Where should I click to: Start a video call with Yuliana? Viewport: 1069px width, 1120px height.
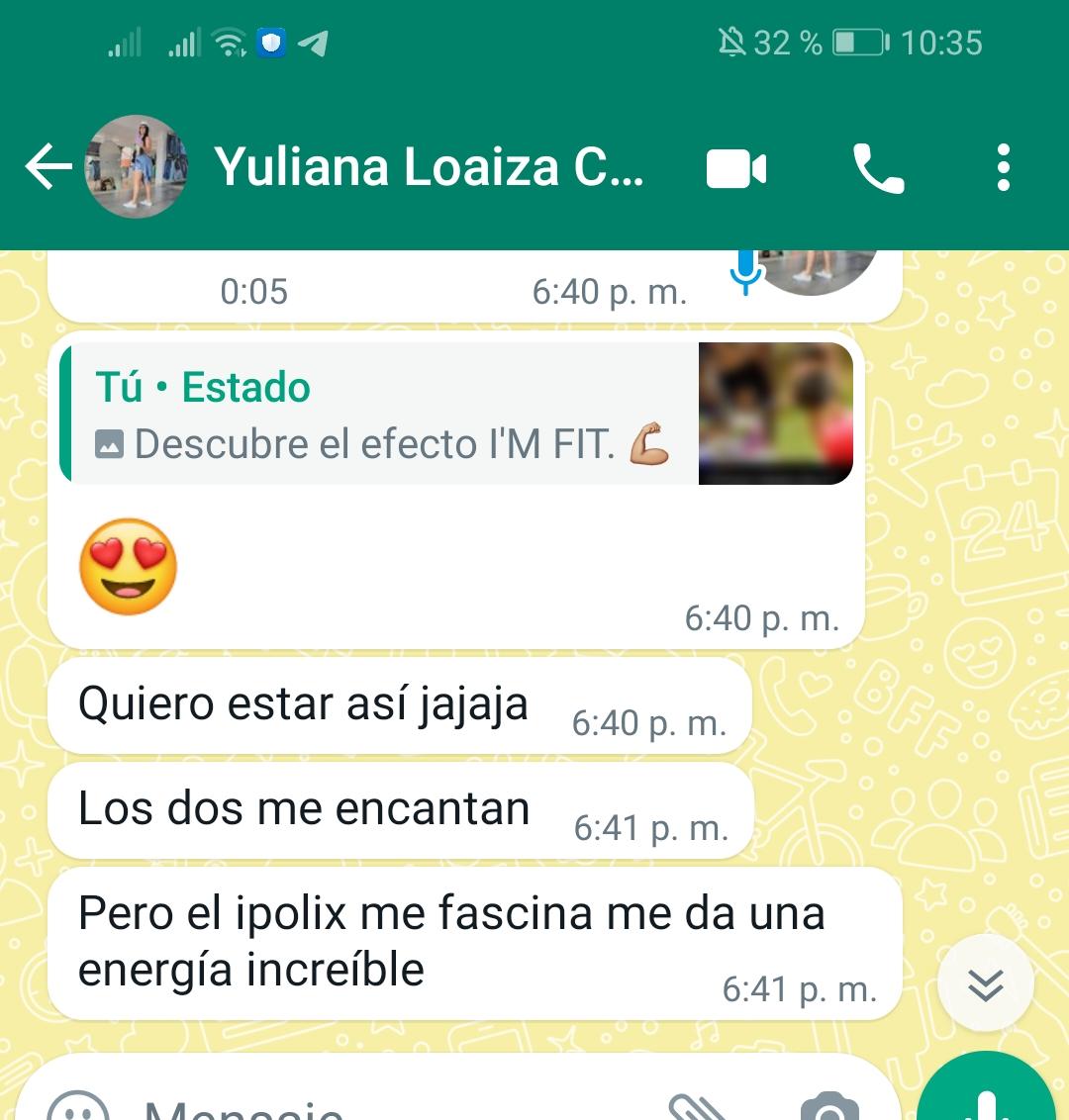pos(736,169)
